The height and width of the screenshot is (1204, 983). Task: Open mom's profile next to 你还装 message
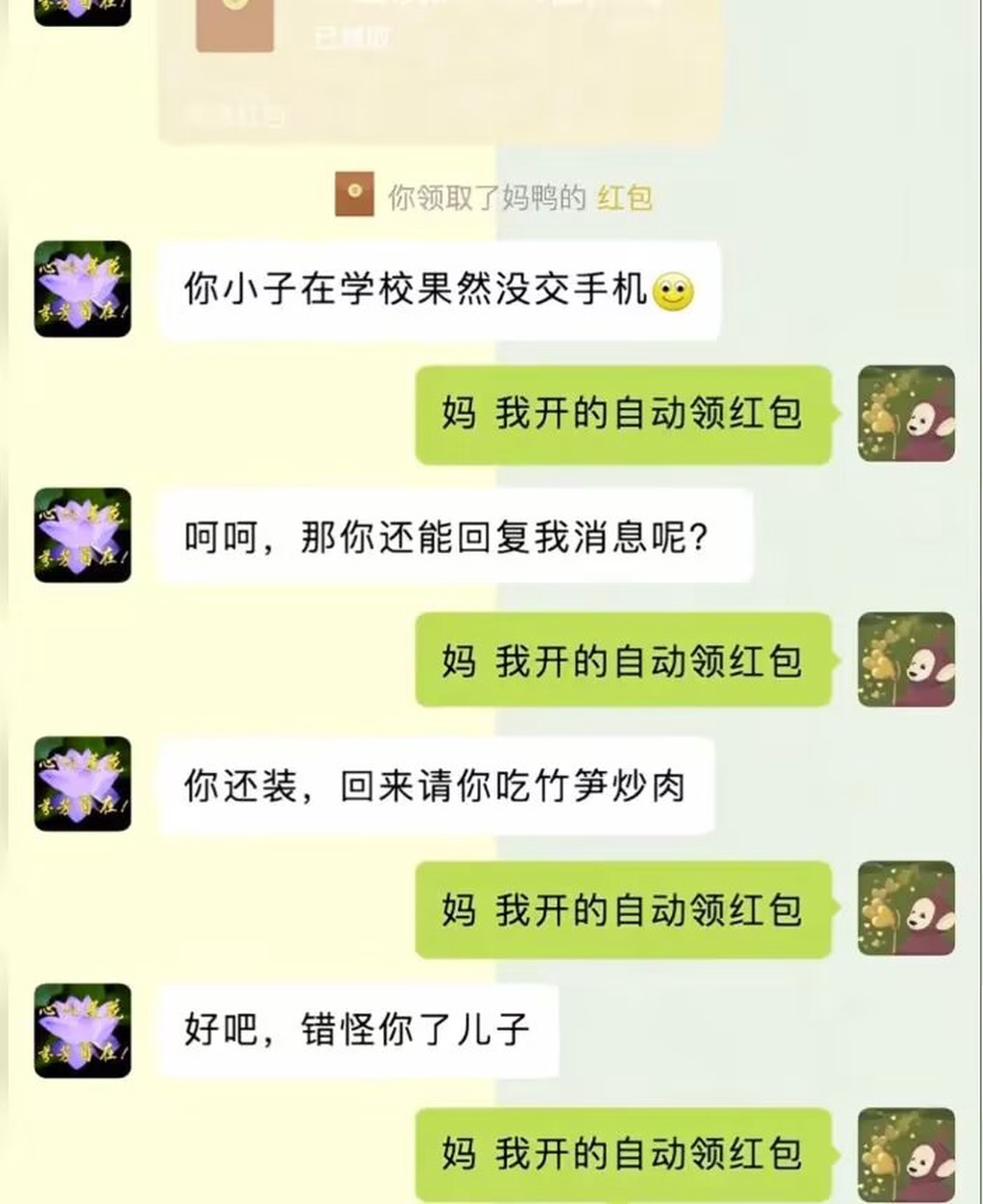[x=83, y=783]
